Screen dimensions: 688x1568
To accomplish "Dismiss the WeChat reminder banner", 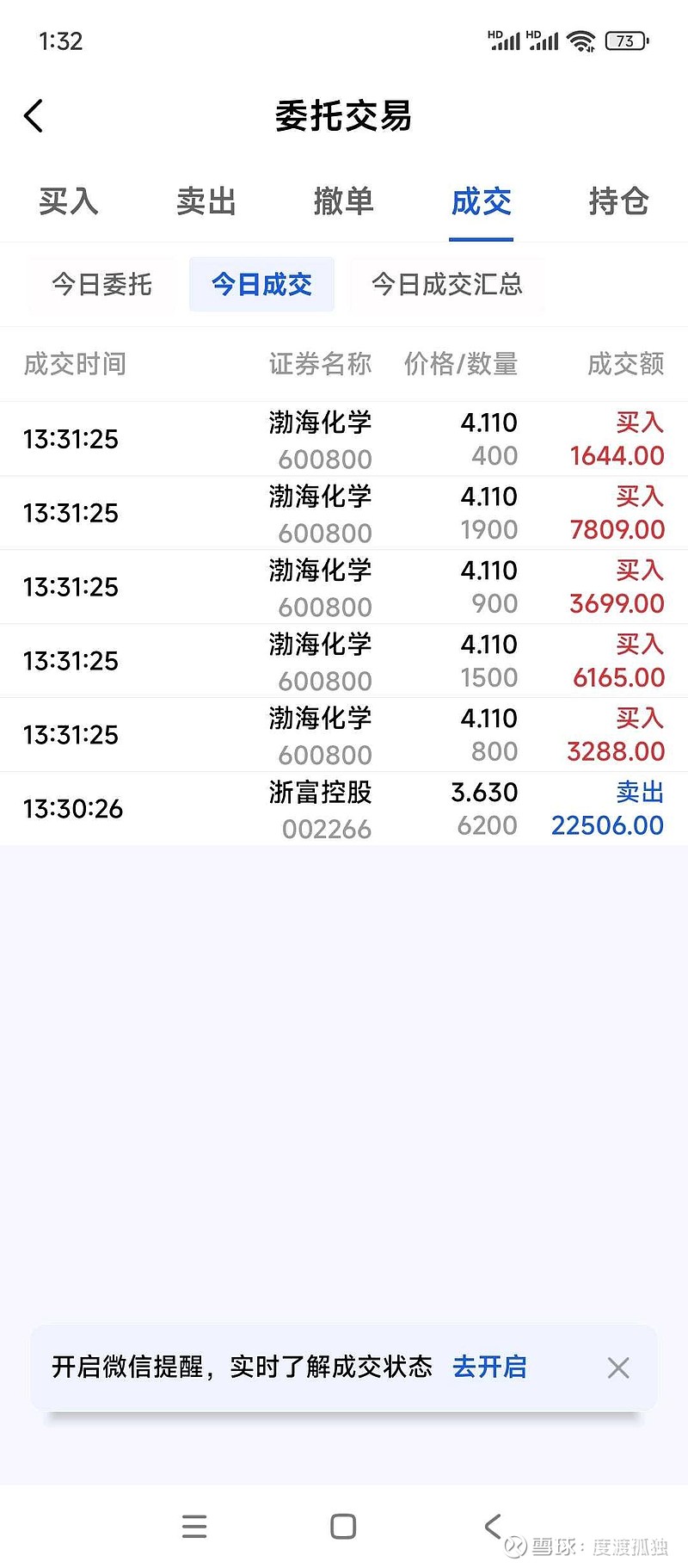I will click(x=618, y=1367).
